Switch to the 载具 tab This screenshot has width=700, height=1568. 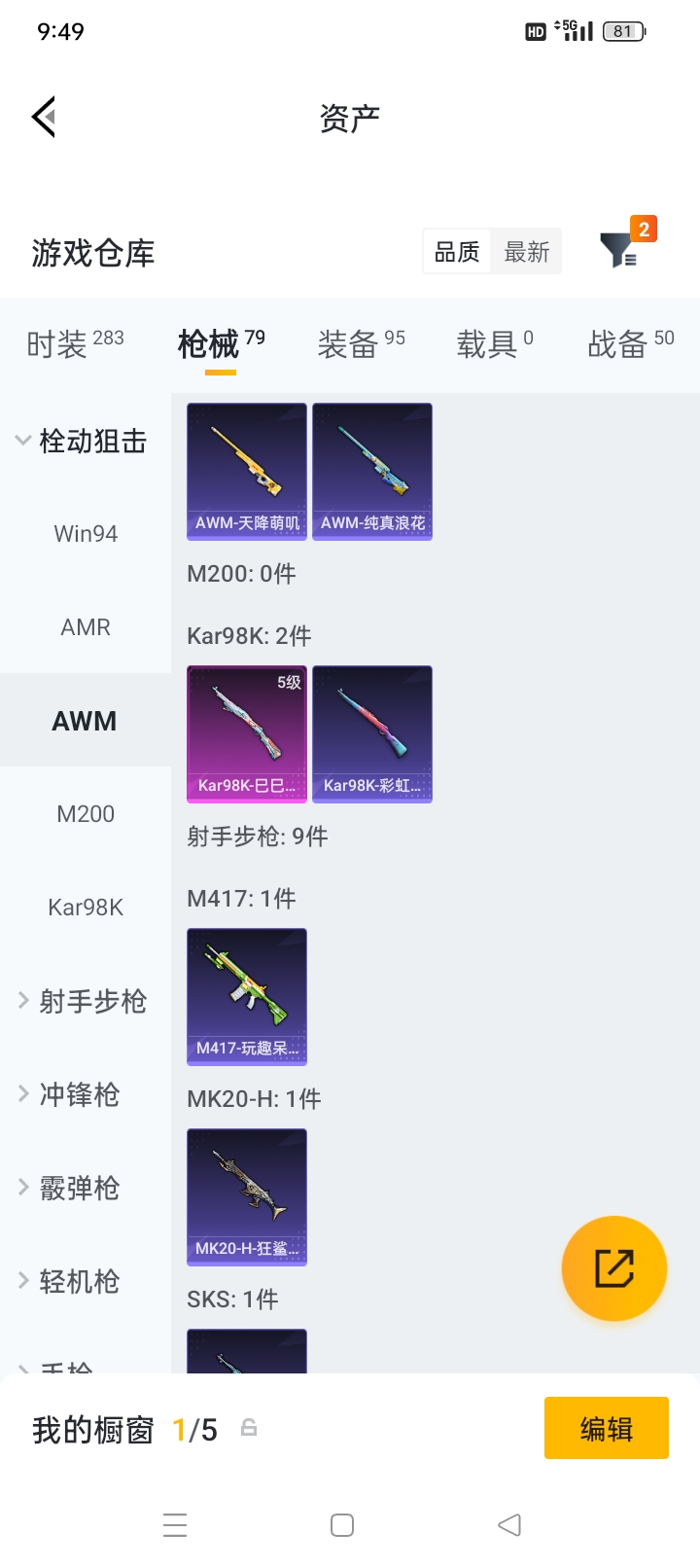tap(495, 343)
